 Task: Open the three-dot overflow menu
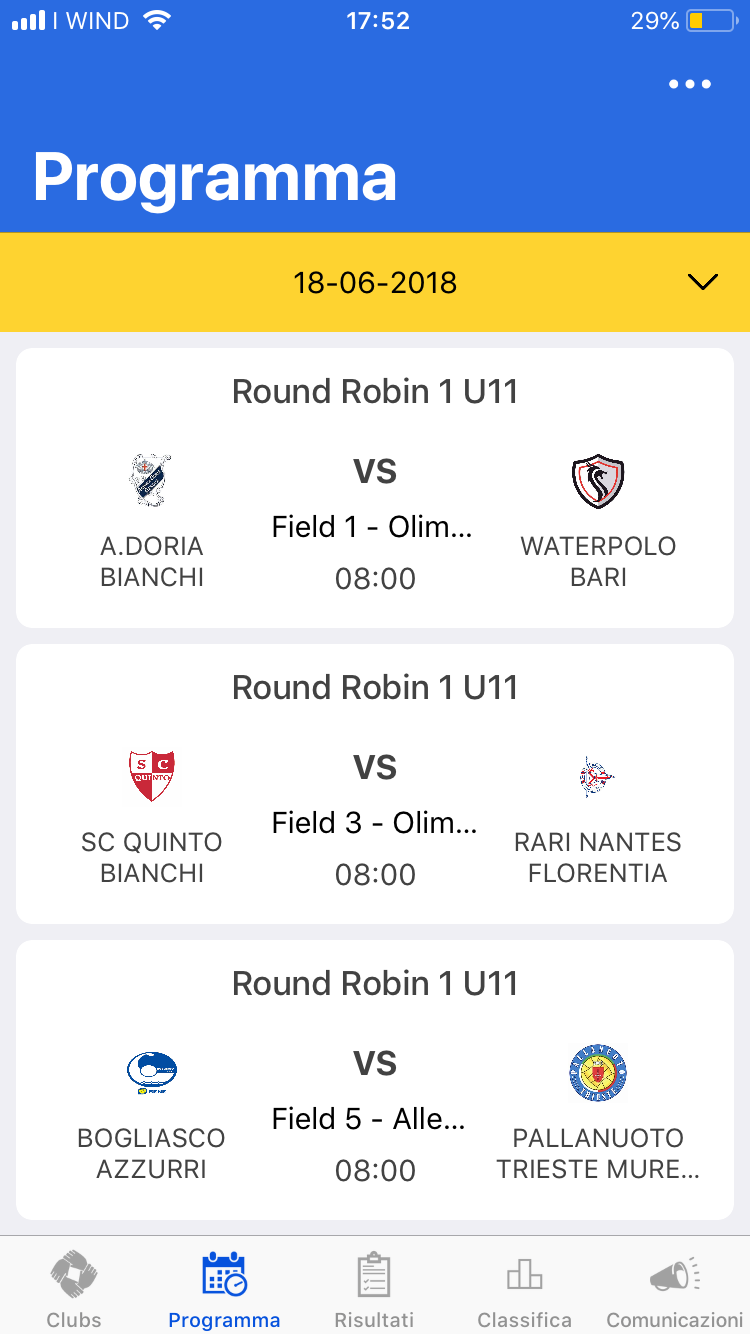point(690,84)
